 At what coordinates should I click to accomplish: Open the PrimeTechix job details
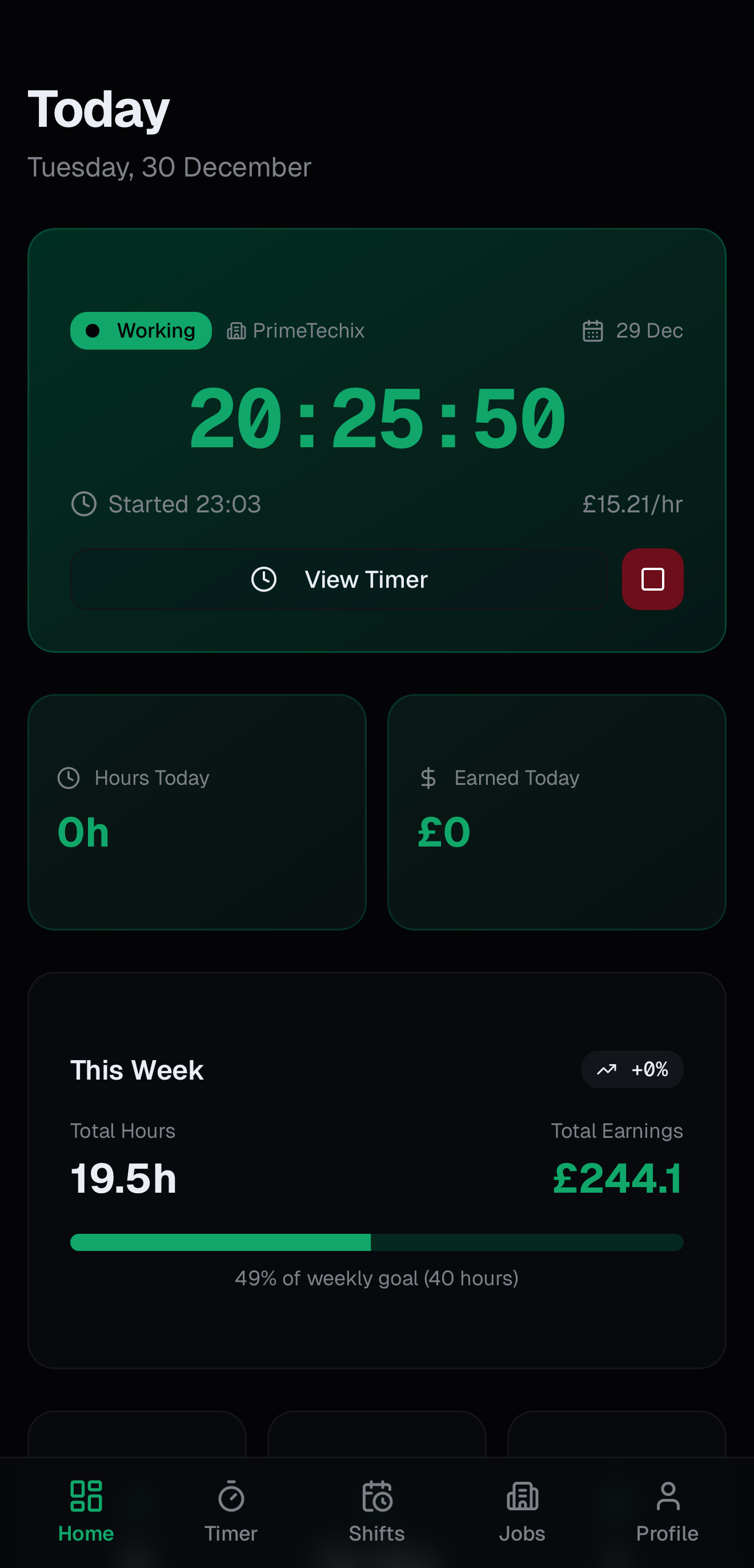[x=296, y=330]
